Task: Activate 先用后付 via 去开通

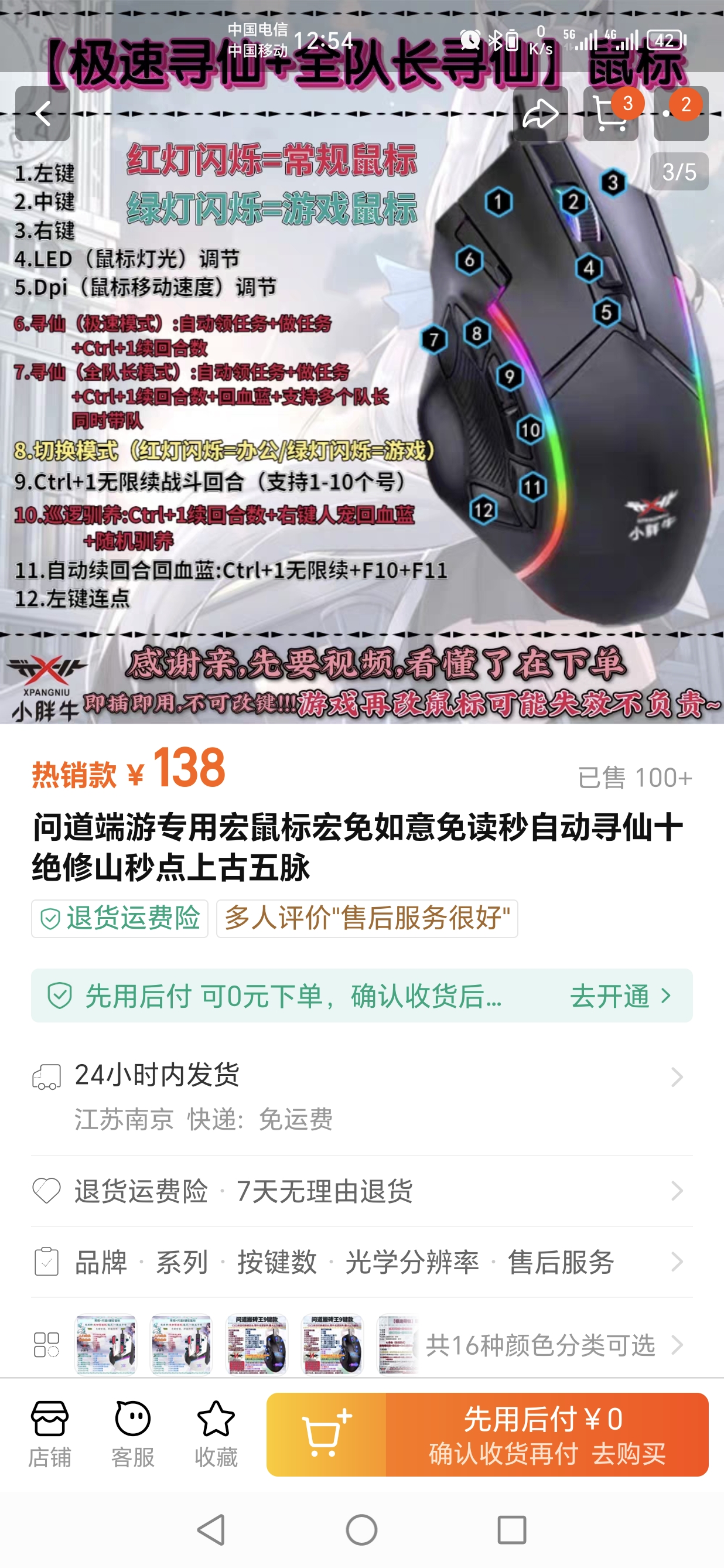Action: pyautogui.click(x=620, y=996)
